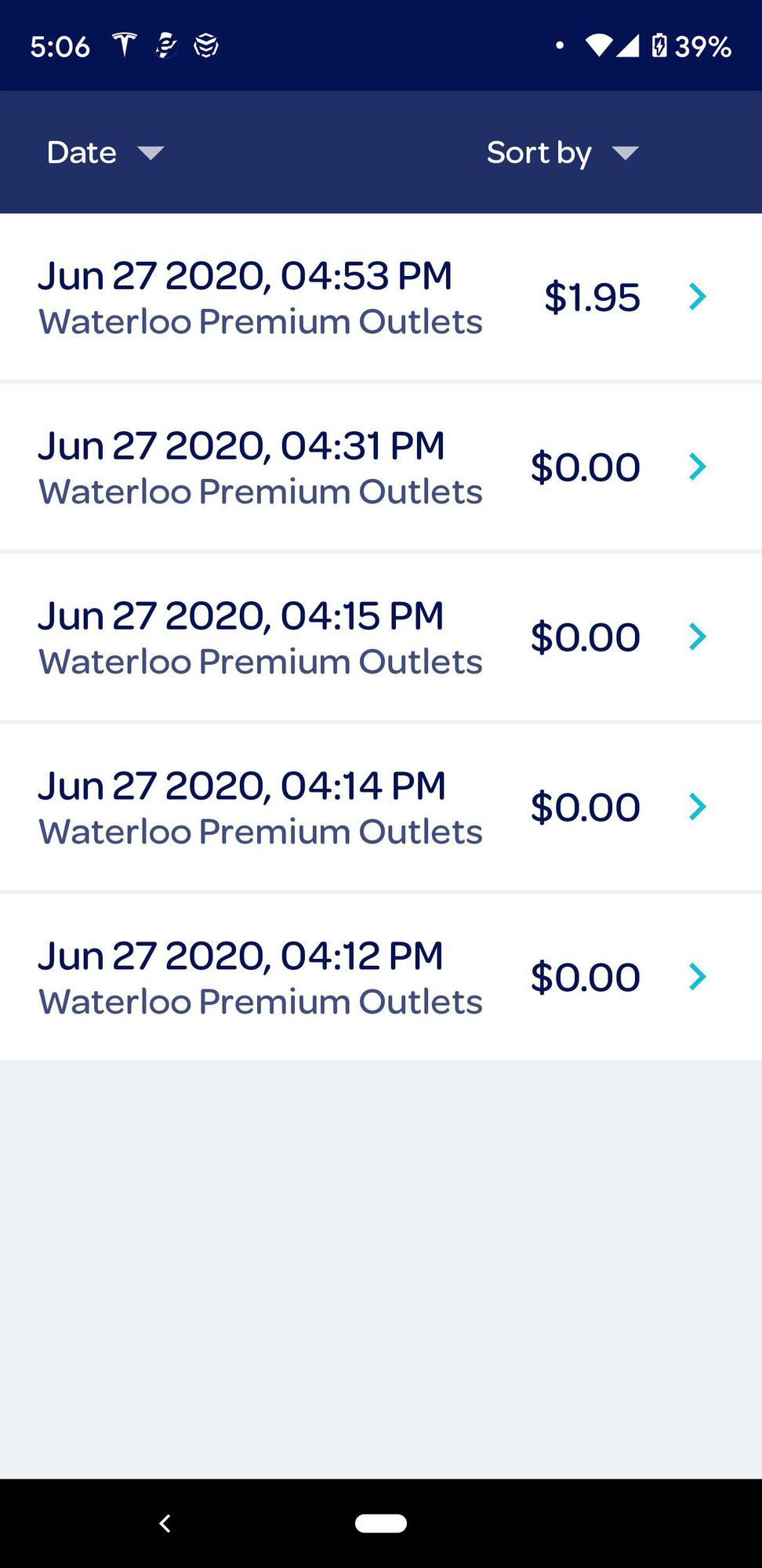This screenshot has width=762, height=1568.
Task: Expand the 04:31 PM transaction
Action: pyautogui.click(x=697, y=466)
